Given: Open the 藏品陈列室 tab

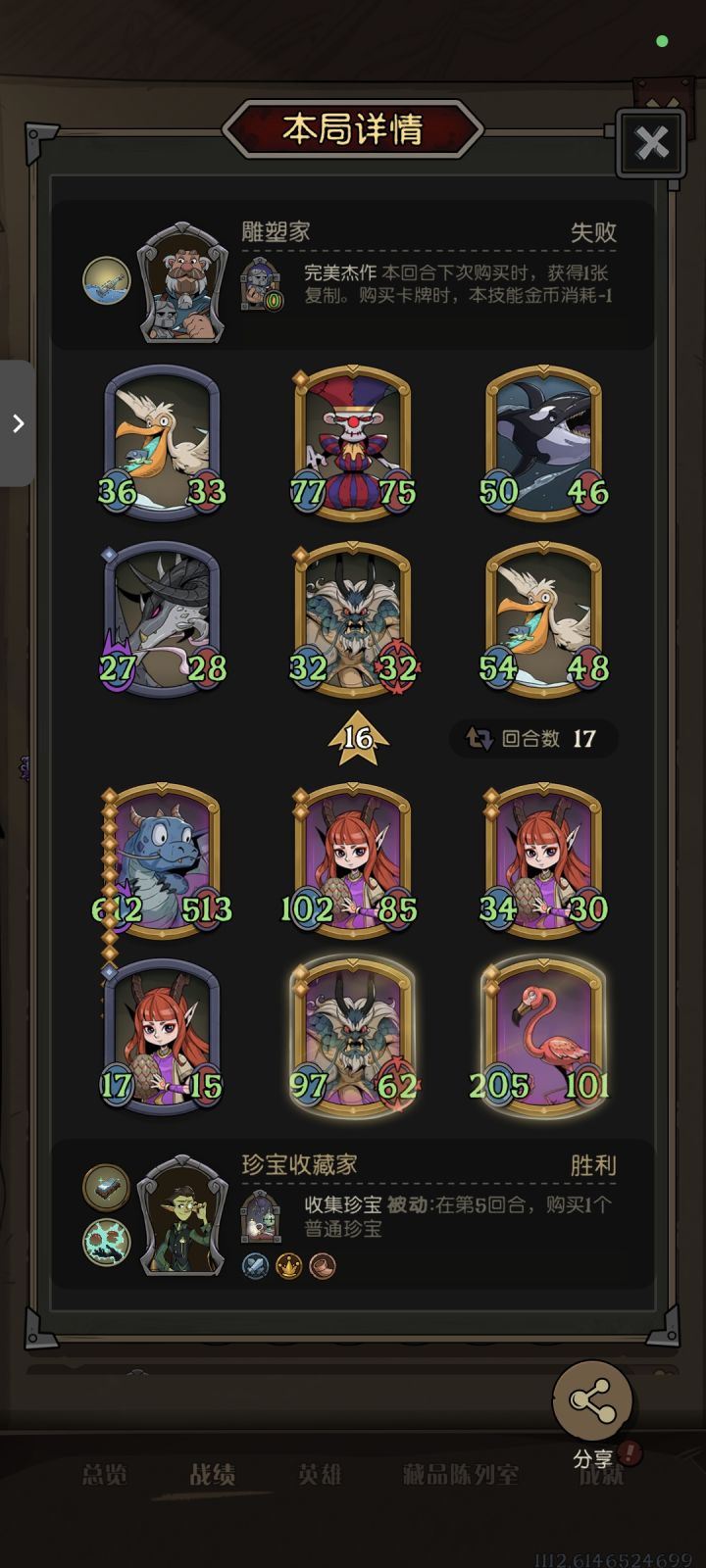Looking at the screenshot, I should [x=461, y=1474].
